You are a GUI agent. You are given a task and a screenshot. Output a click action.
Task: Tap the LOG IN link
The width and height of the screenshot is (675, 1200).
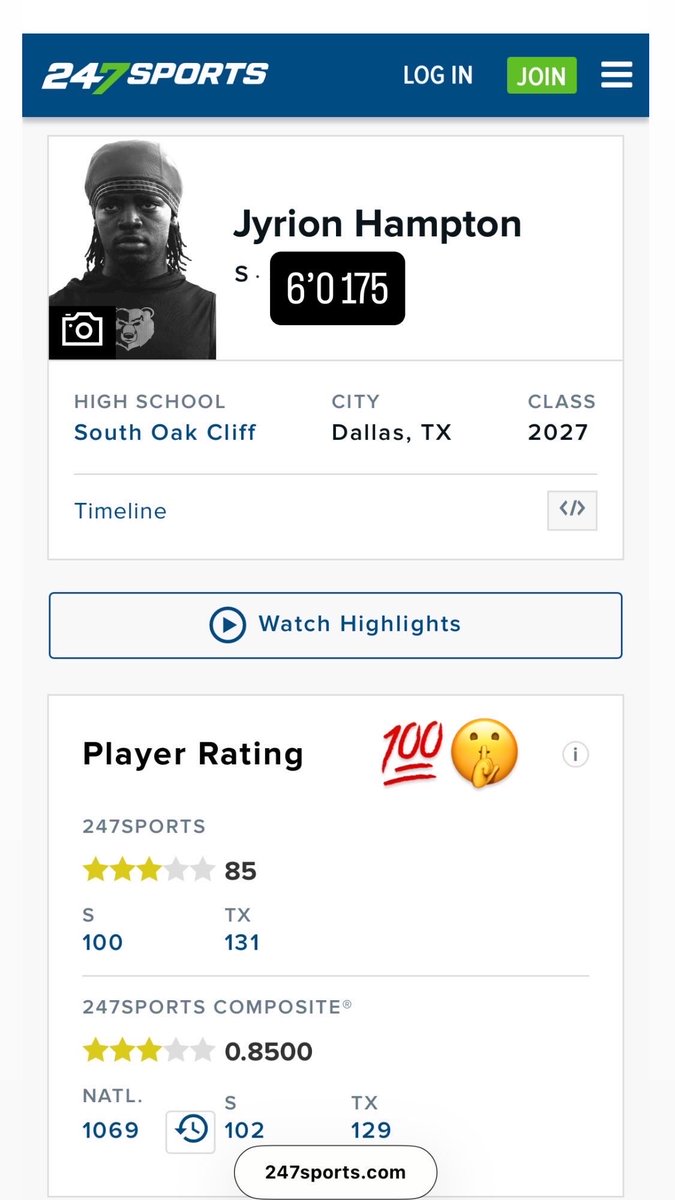pyautogui.click(x=437, y=76)
